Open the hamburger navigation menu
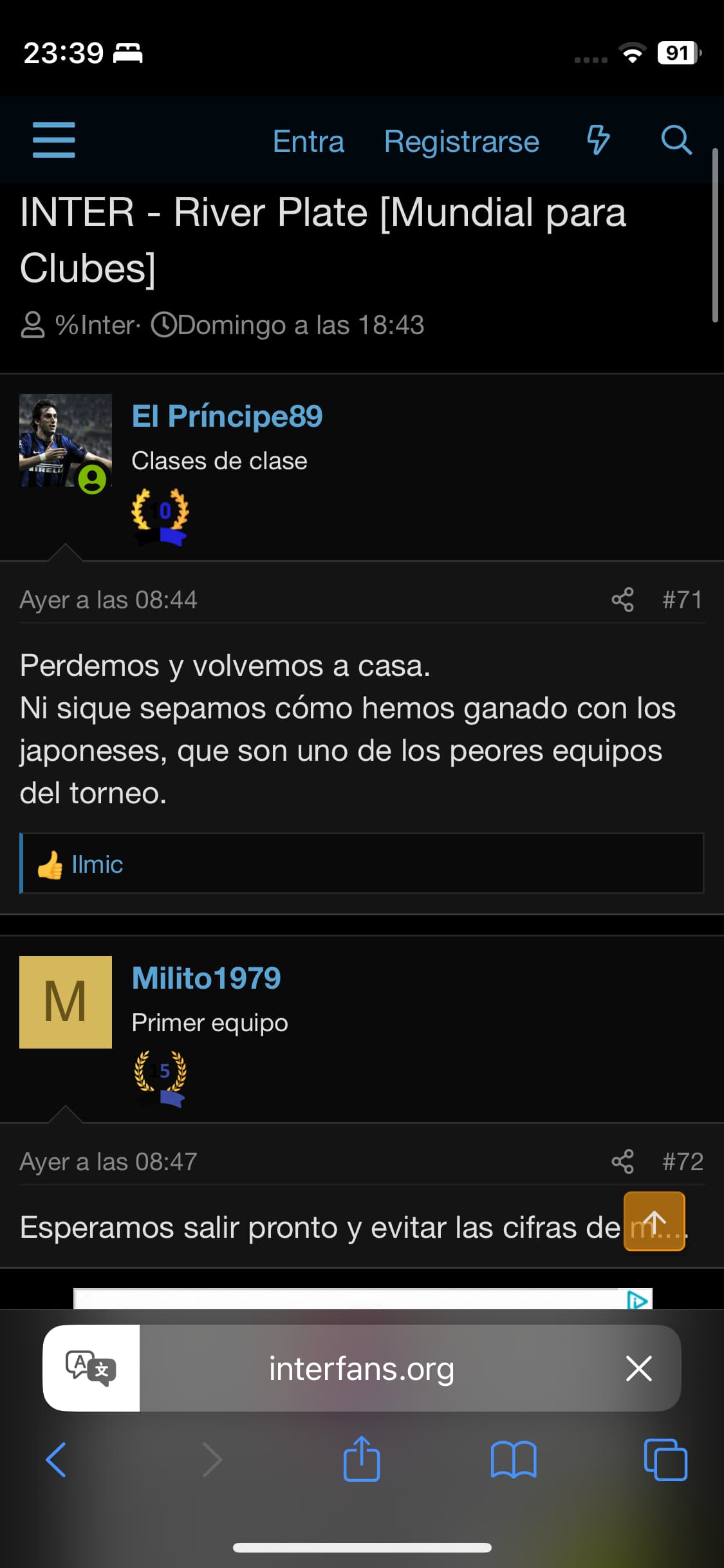Image resolution: width=724 pixels, height=1568 pixels. pyautogui.click(x=54, y=140)
